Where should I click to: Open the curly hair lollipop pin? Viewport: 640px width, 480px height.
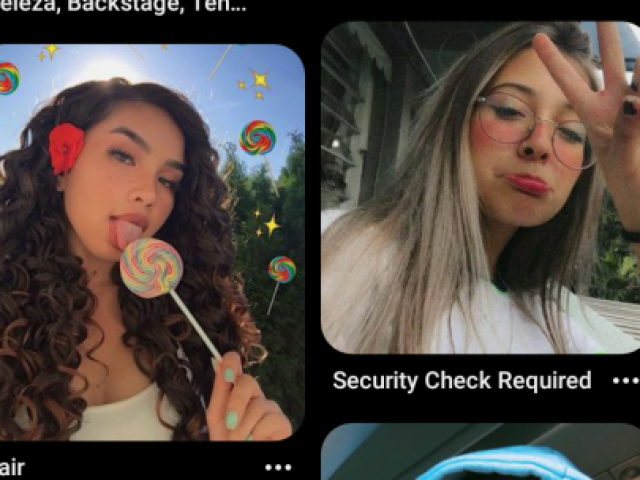(x=150, y=240)
